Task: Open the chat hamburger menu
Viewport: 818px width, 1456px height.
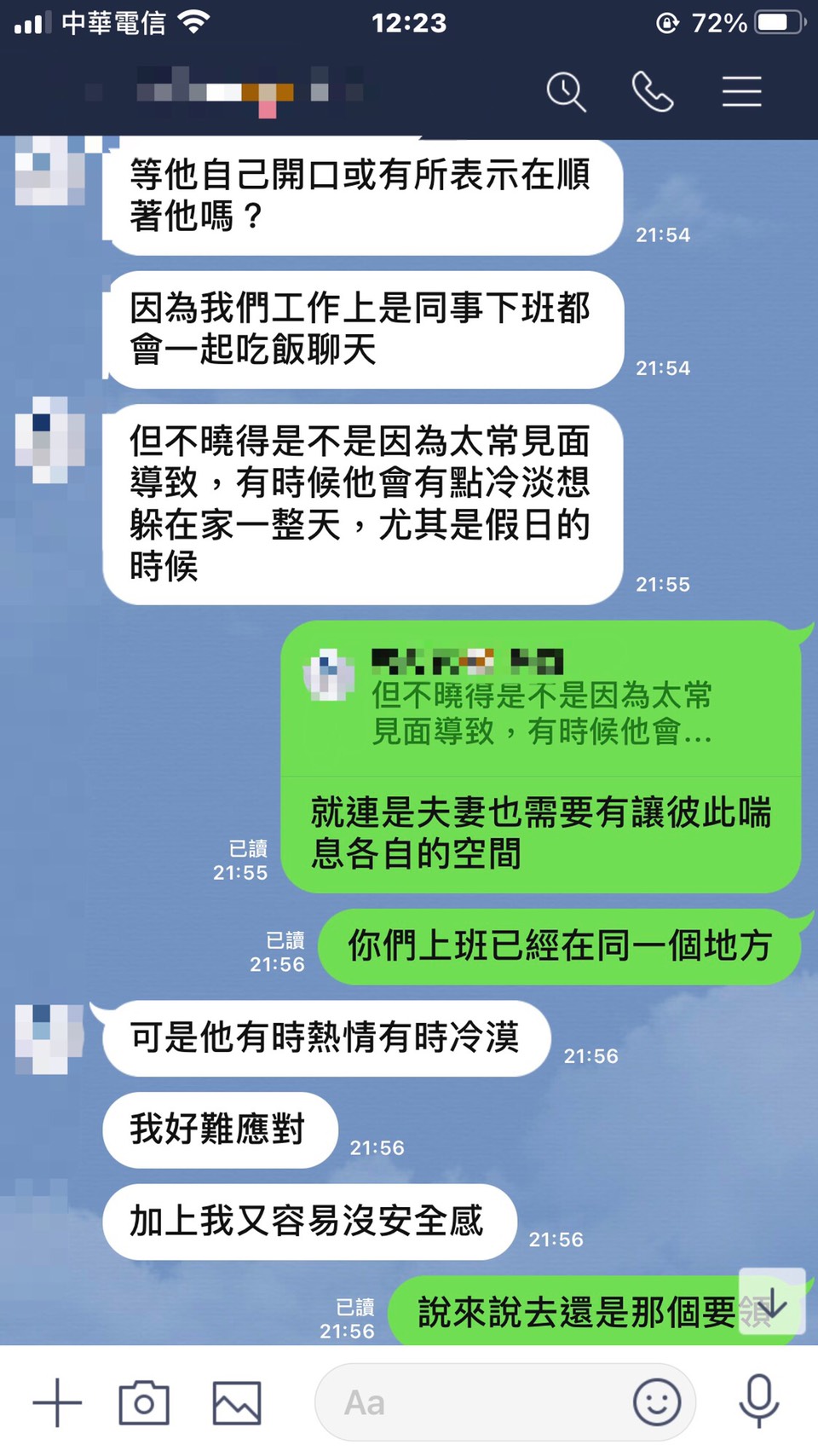Action: pyautogui.click(x=741, y=91)
